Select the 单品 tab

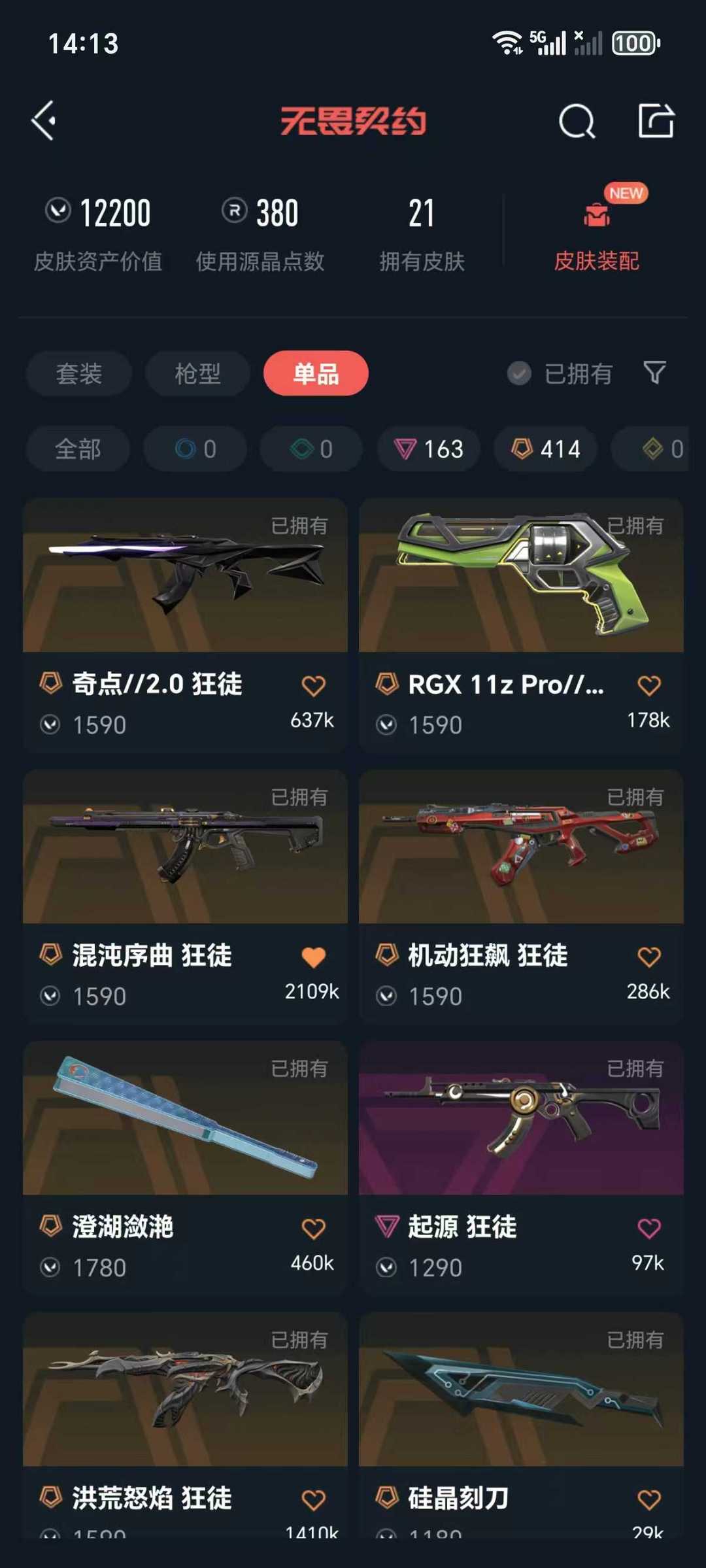pyautogui.click(x=316, y=373)
